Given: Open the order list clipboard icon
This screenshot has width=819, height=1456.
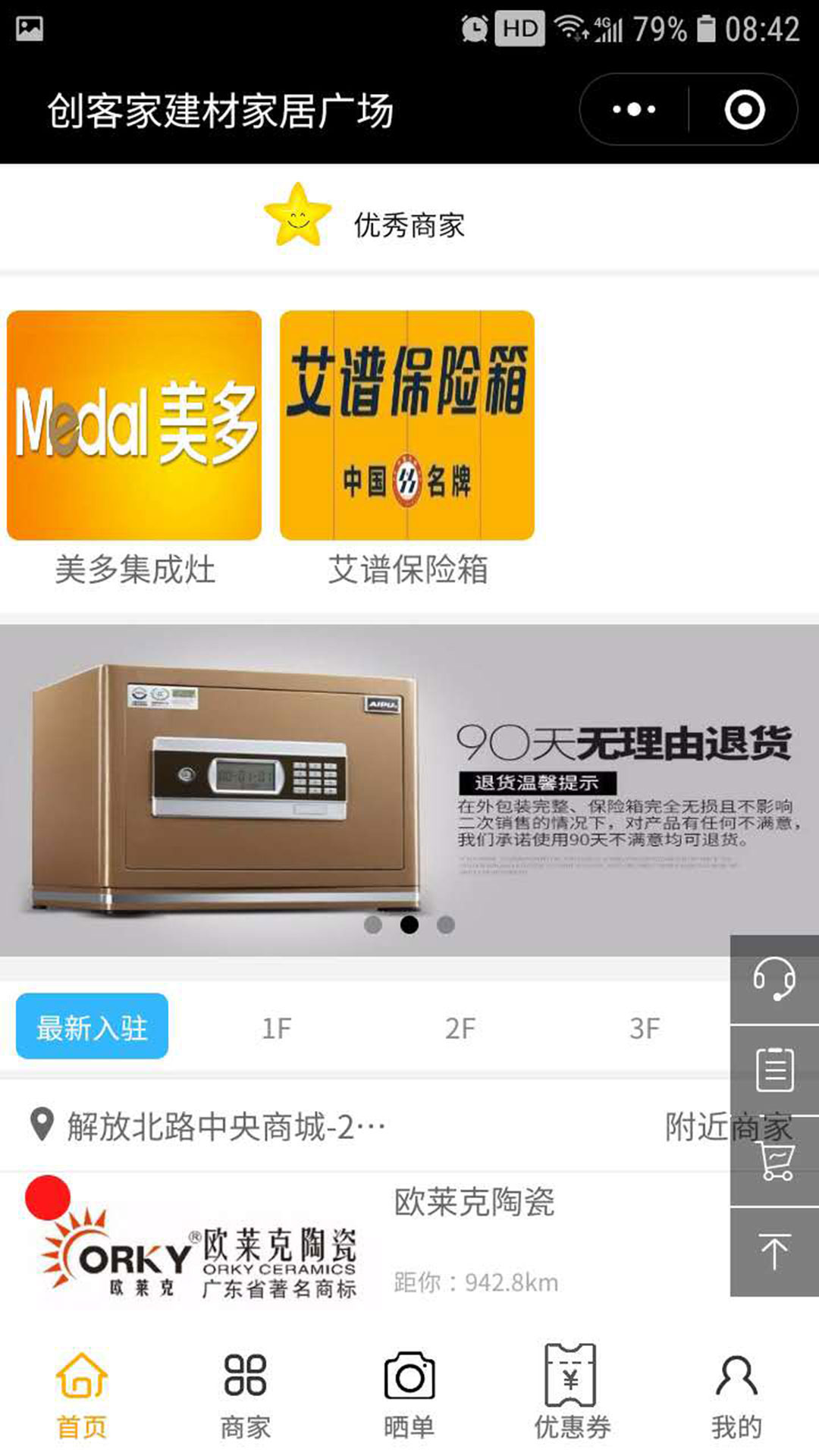Looking at the screenshot, I should [x=774, y=1070].
